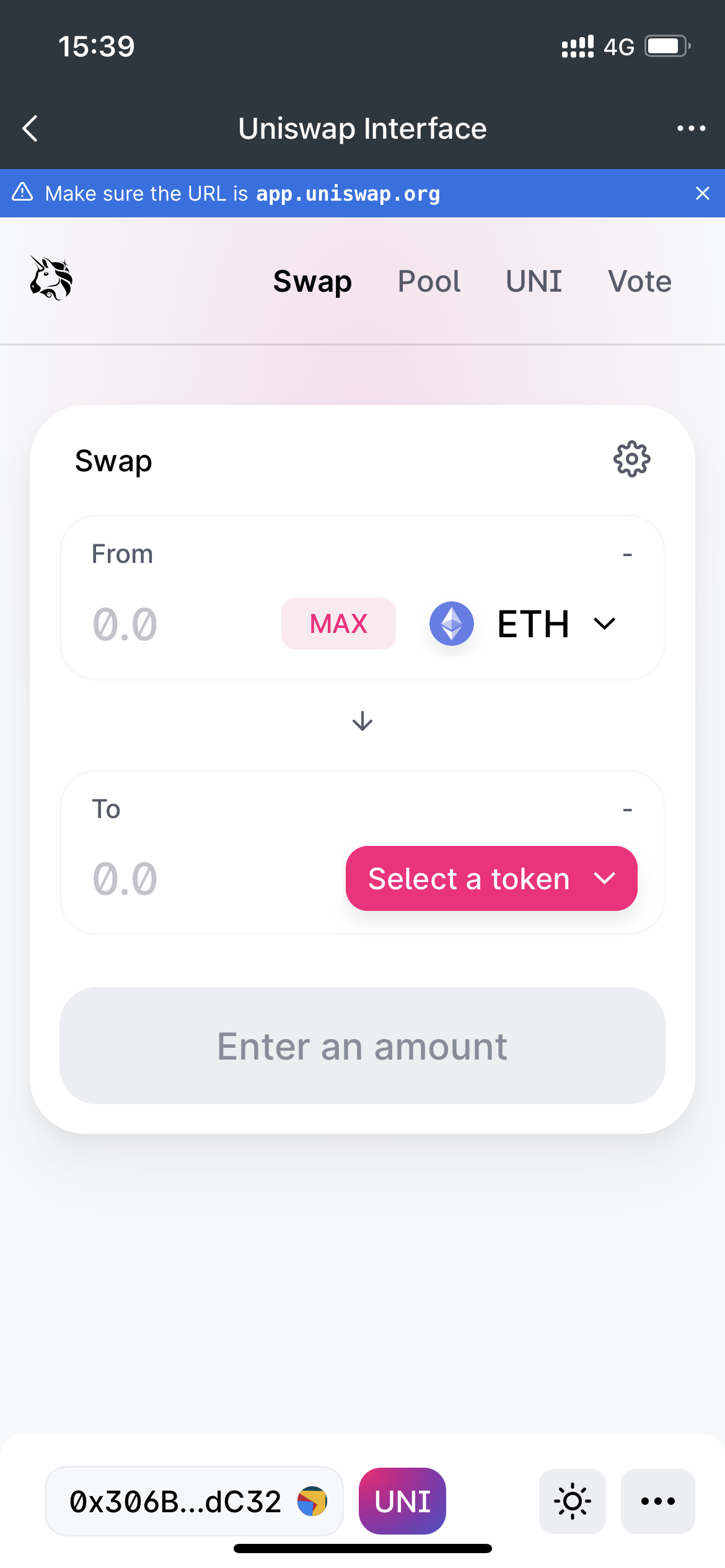Open the bottom more options menu

pos(657,1501)
